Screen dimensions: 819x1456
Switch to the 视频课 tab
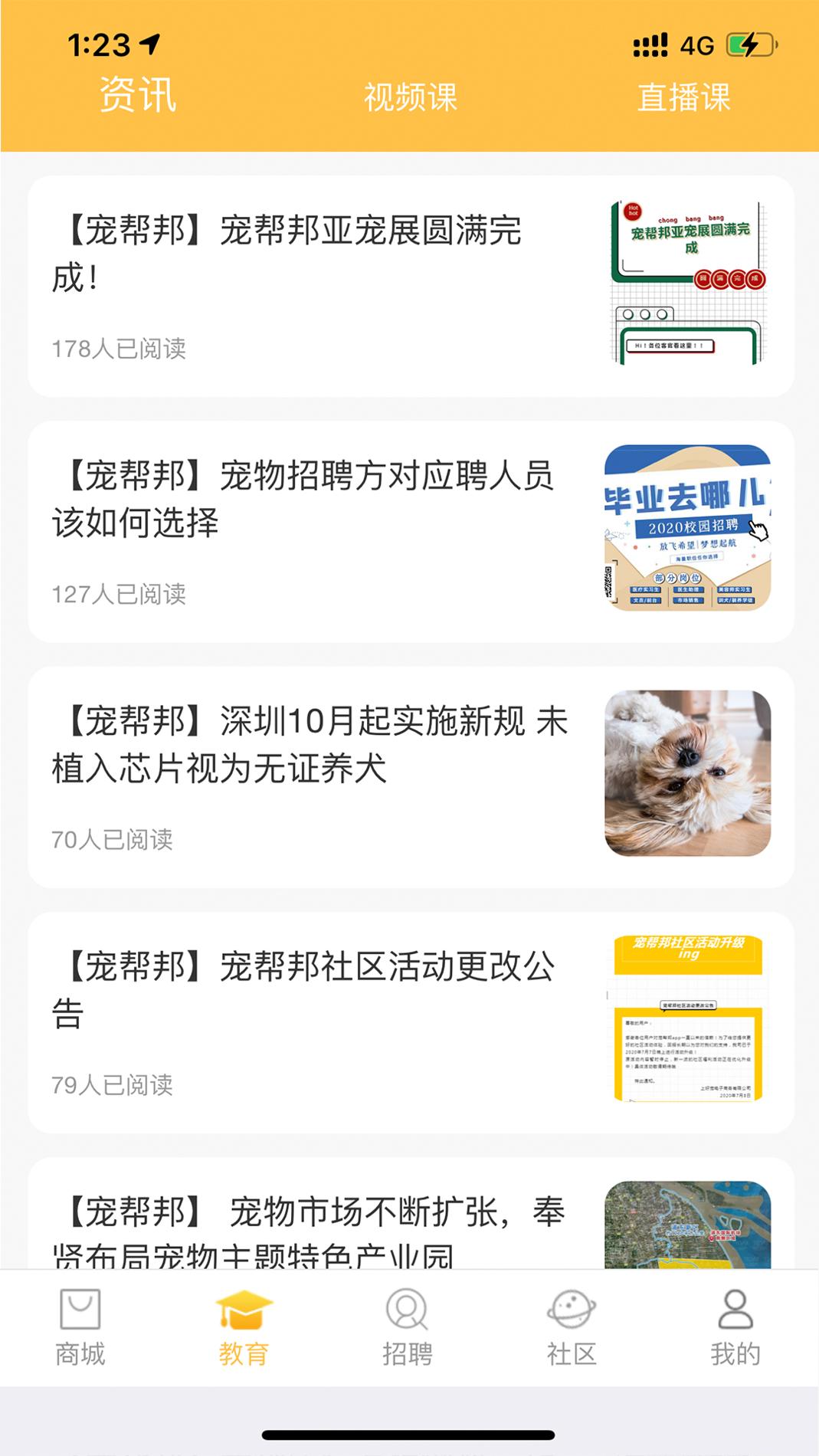409,98
